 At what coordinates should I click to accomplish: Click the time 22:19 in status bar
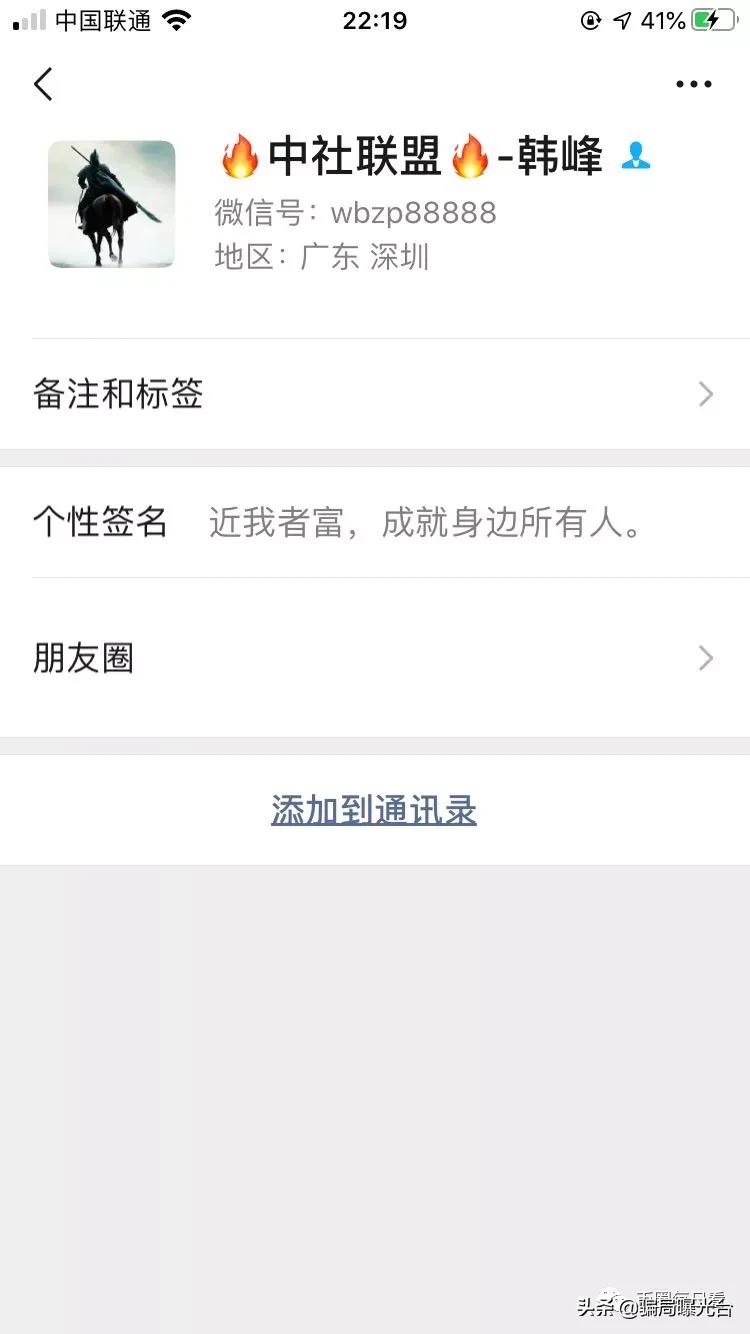pyautogui.click(x=374, y=20)
